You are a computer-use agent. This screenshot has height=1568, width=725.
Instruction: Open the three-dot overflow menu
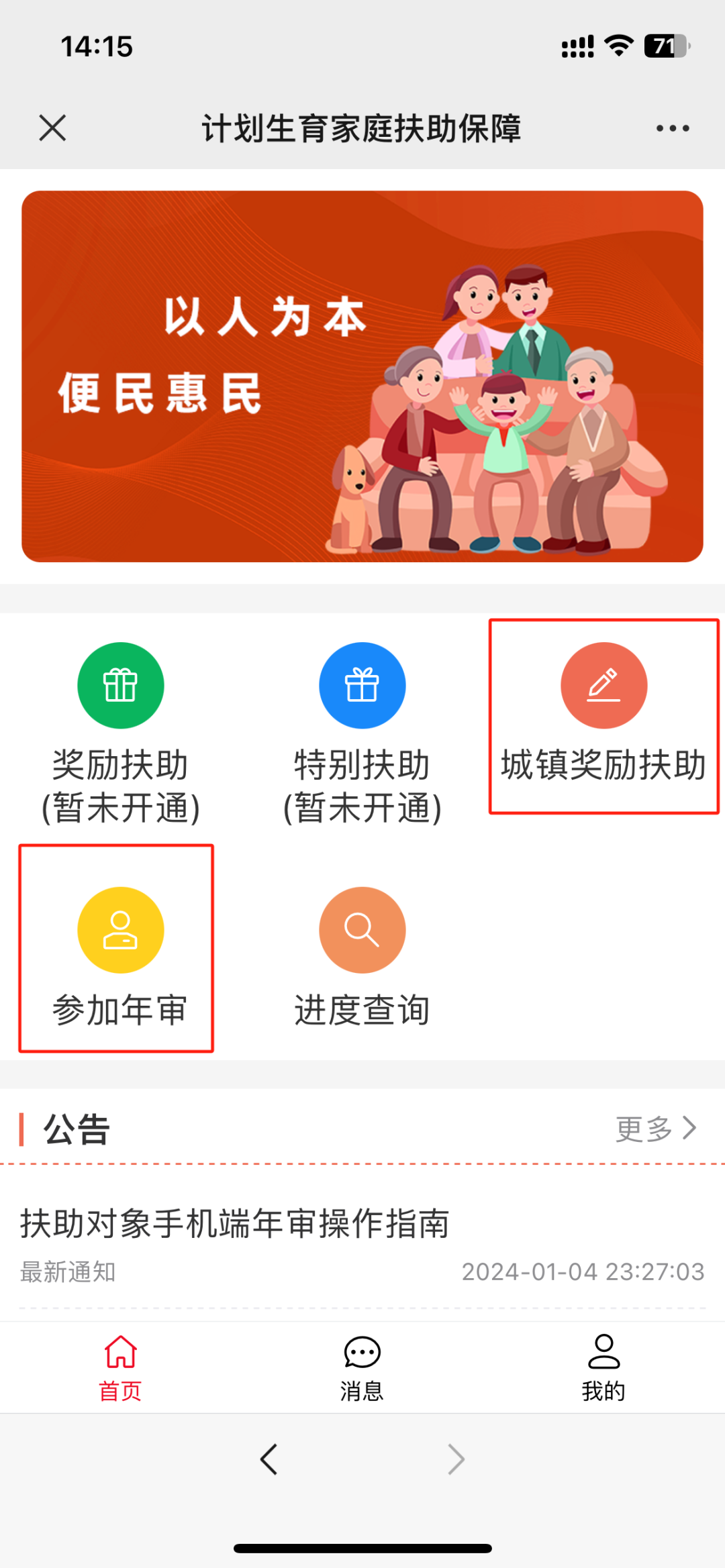672,128
